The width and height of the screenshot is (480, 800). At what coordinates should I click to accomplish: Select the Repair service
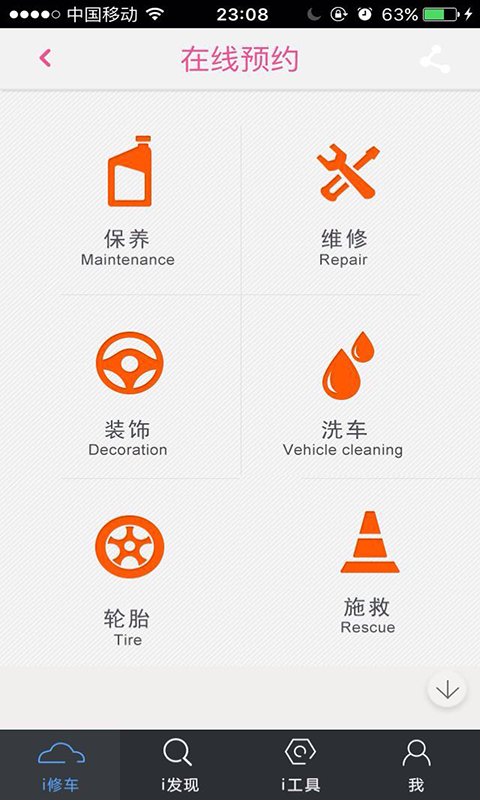[344, 205]
